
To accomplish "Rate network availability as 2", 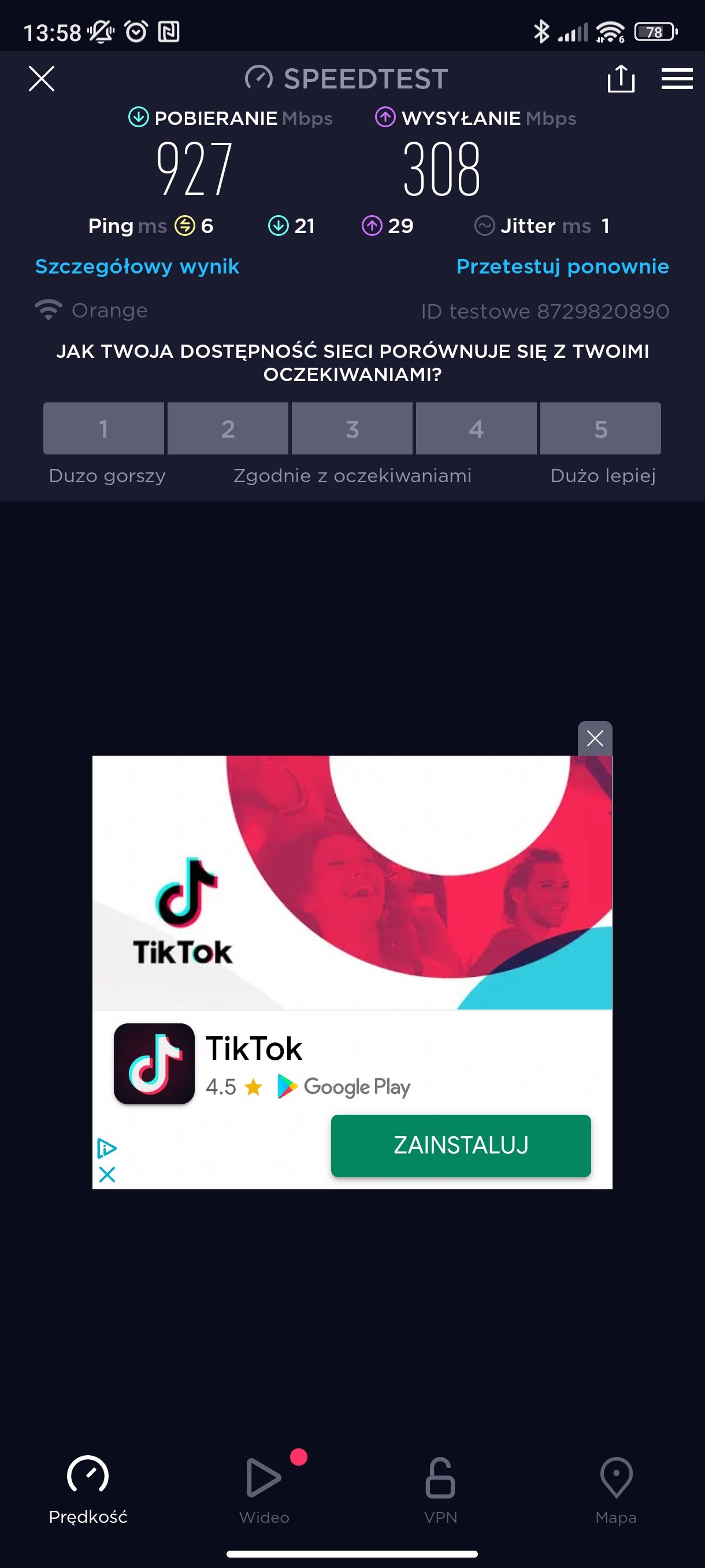I will 228,428.
